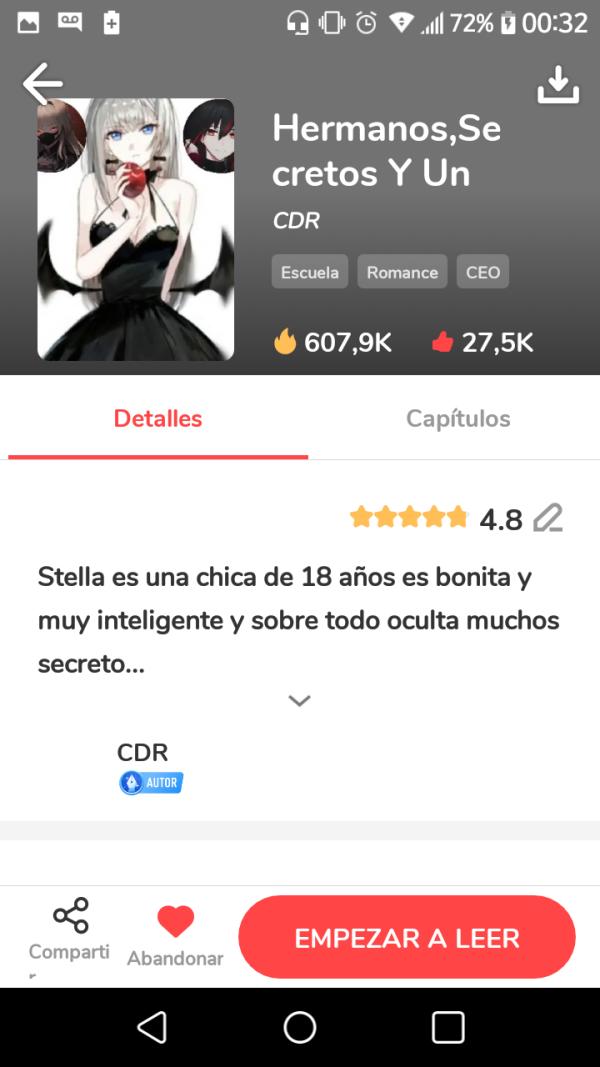The width and height of the screenshot is (600, 1067).
Task: Switch to the Detalles tab
Action: 158,419
